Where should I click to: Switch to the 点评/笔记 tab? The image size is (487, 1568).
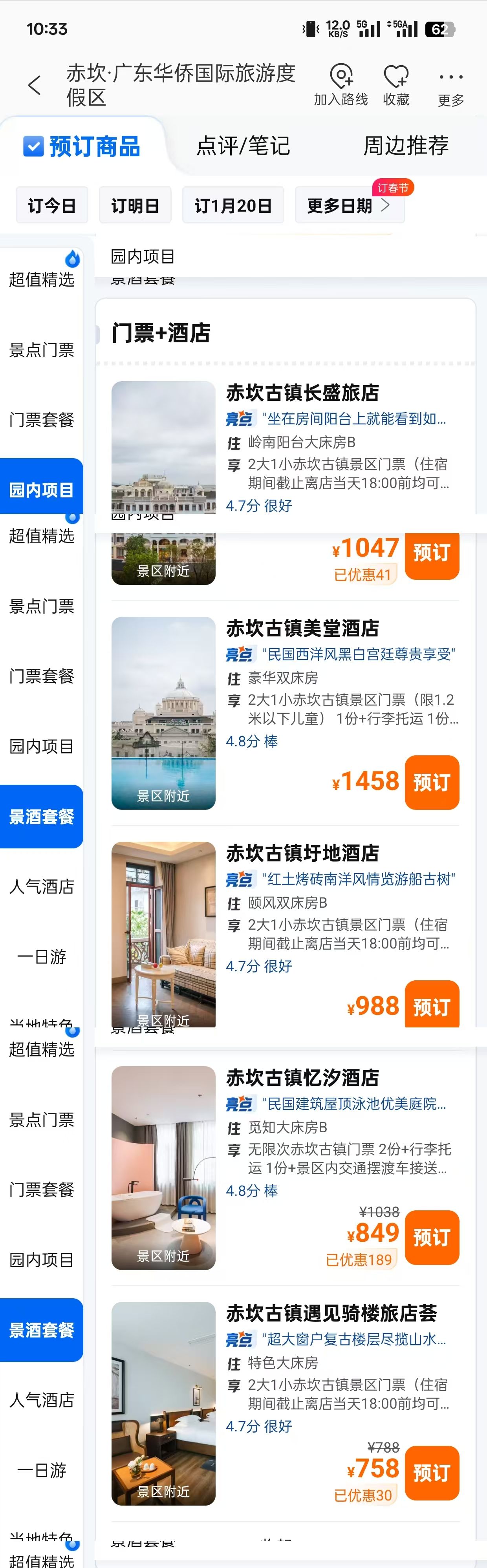(243, 146)
